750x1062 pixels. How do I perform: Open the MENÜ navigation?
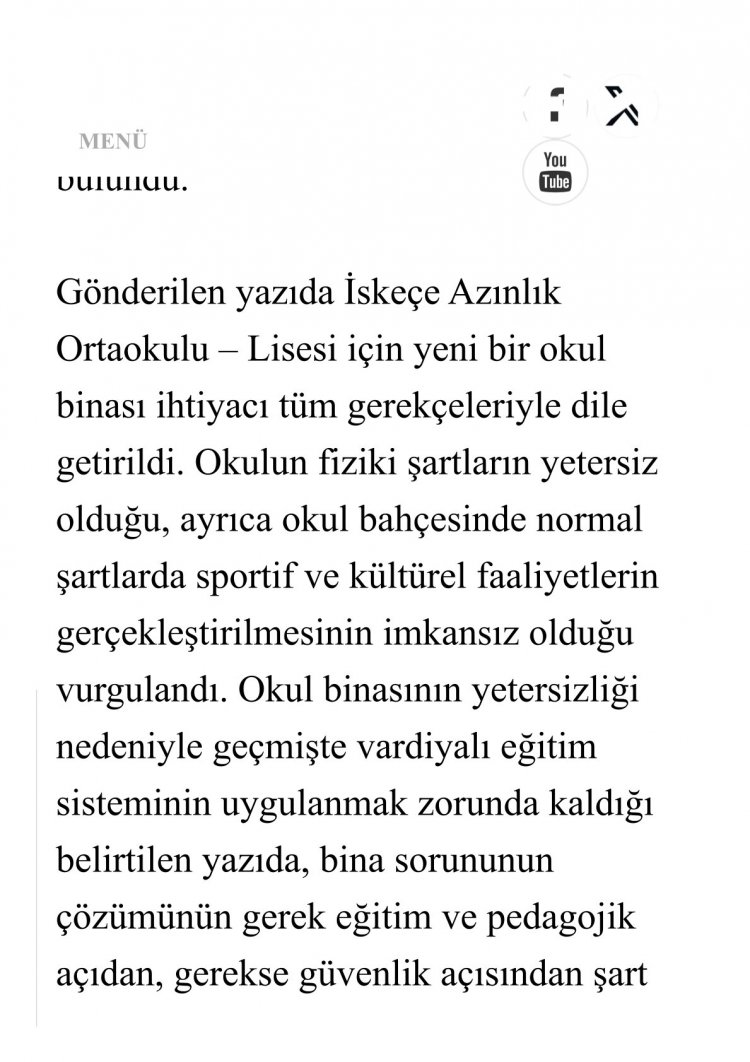click(113, 141)
